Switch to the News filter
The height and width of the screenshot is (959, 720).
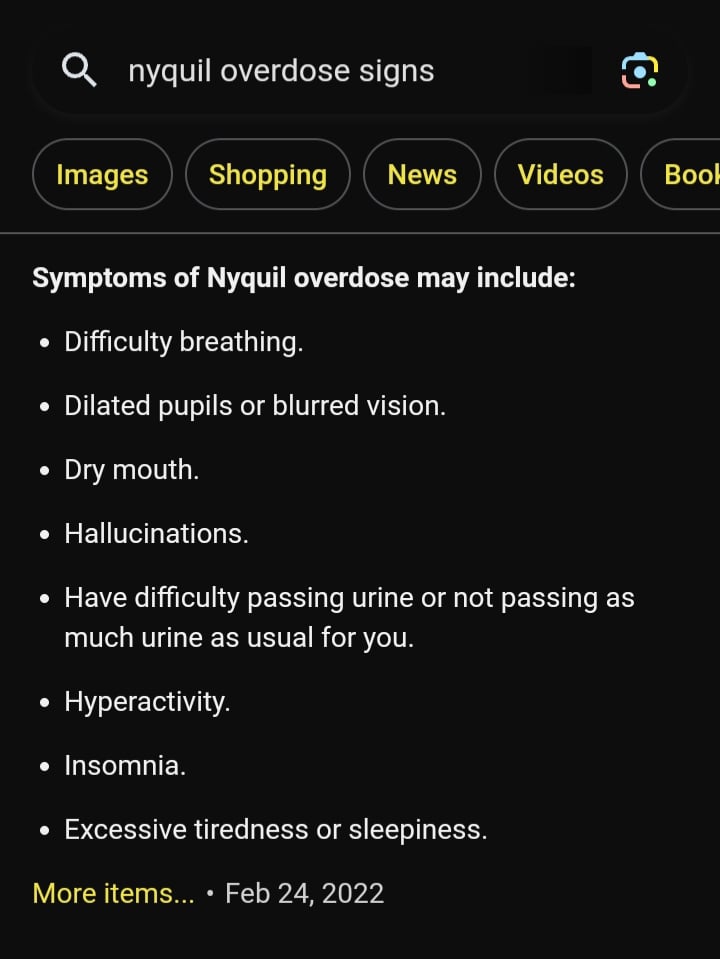pyautogui.click(x=422, y=175)
